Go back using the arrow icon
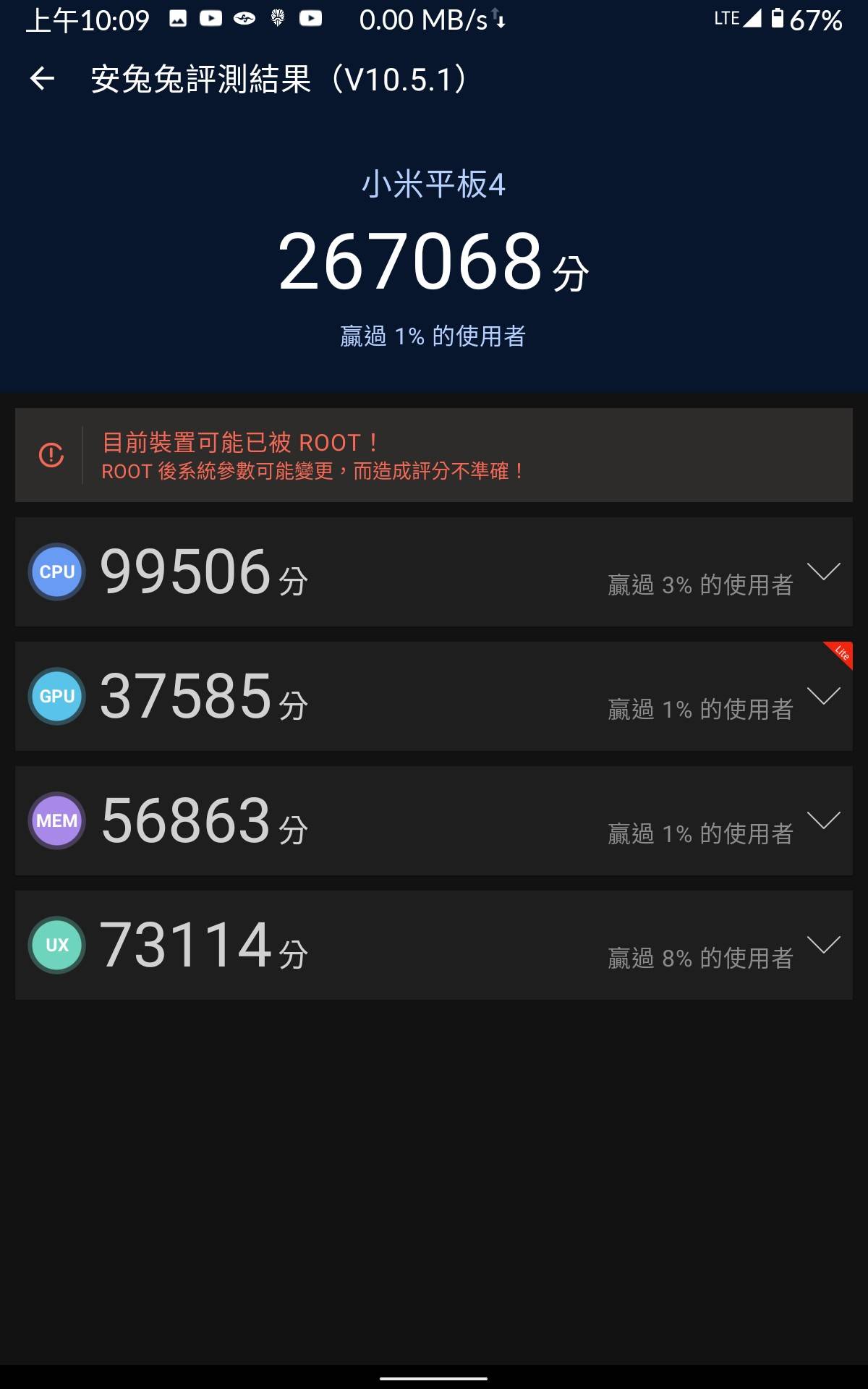Image resolution: width=868 pixels, height=1389 pixels. [x=42, y=79]
